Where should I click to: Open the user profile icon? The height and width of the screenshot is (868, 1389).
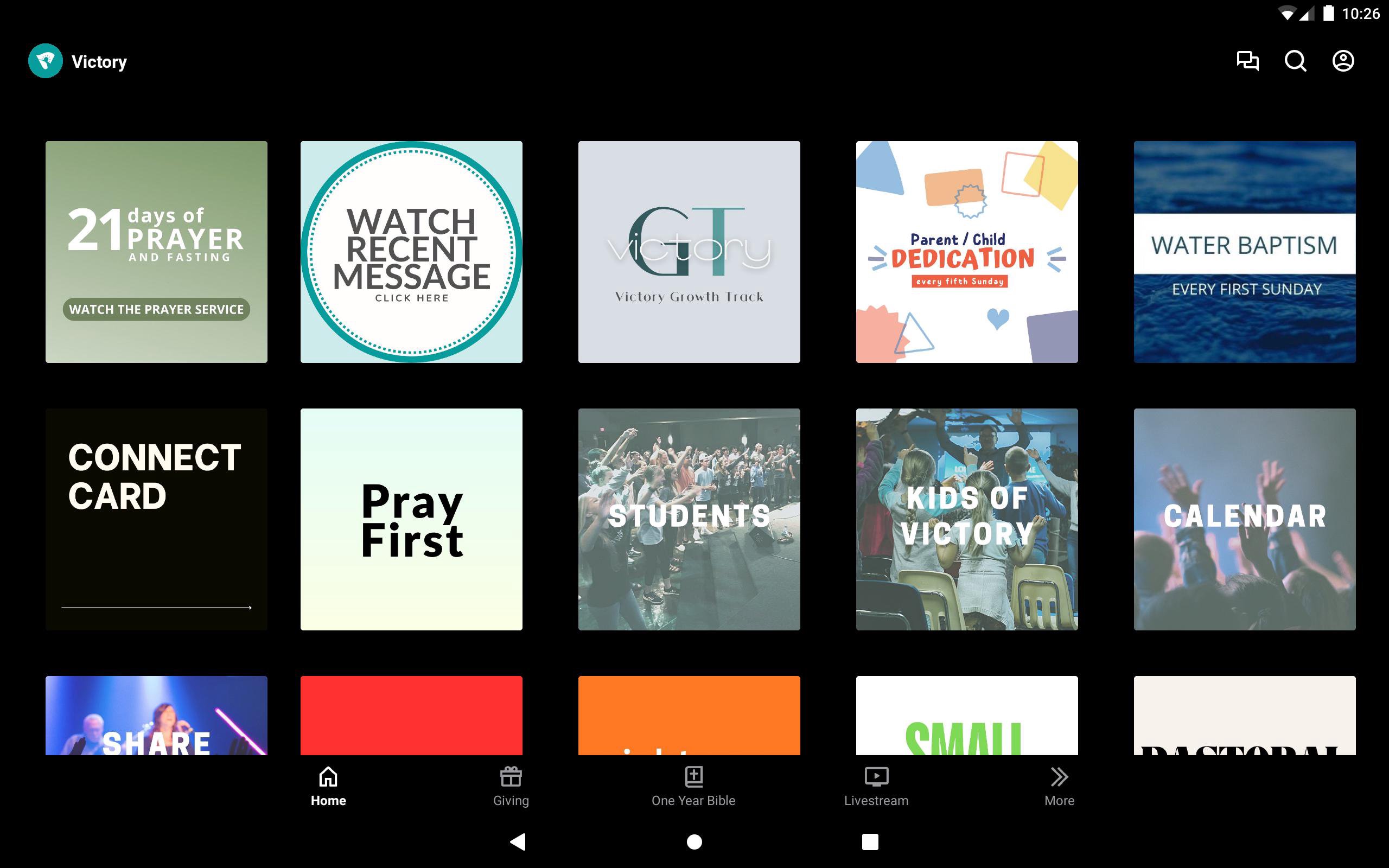[x=1342, y=61]
